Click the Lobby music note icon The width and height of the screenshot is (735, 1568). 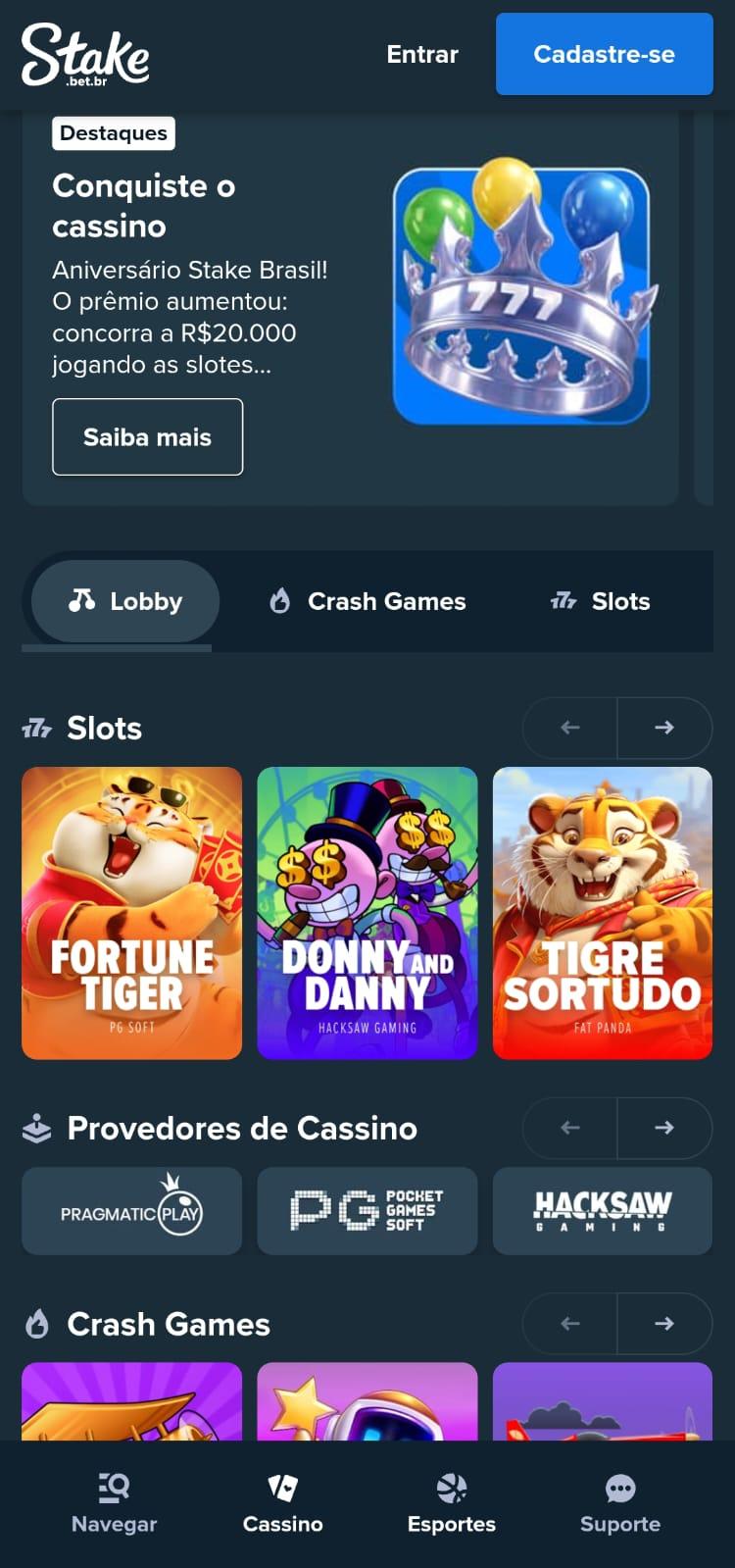pyautogui.click(x=85, y=601)
